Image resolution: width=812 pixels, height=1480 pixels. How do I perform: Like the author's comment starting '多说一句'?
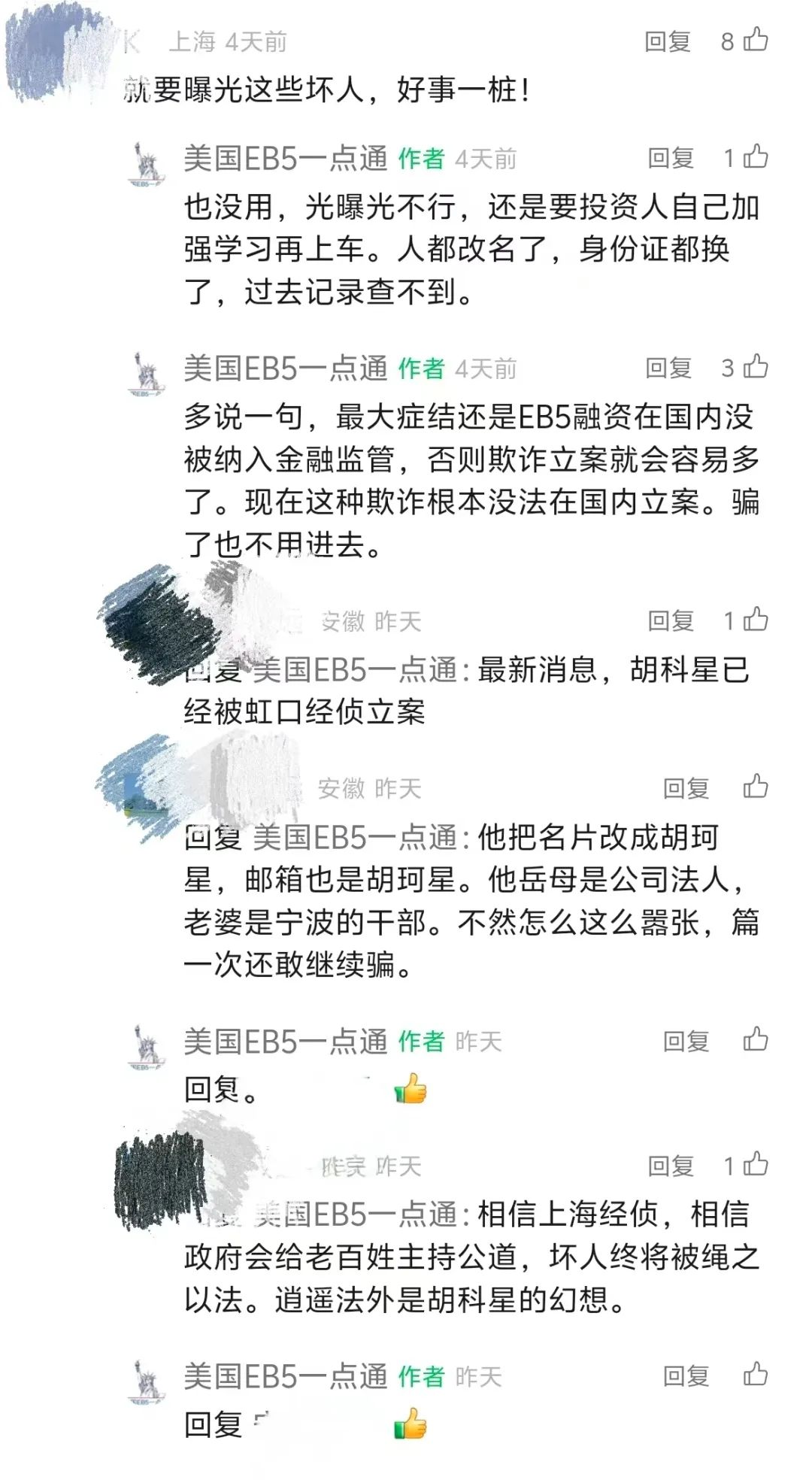coord(756,367)
